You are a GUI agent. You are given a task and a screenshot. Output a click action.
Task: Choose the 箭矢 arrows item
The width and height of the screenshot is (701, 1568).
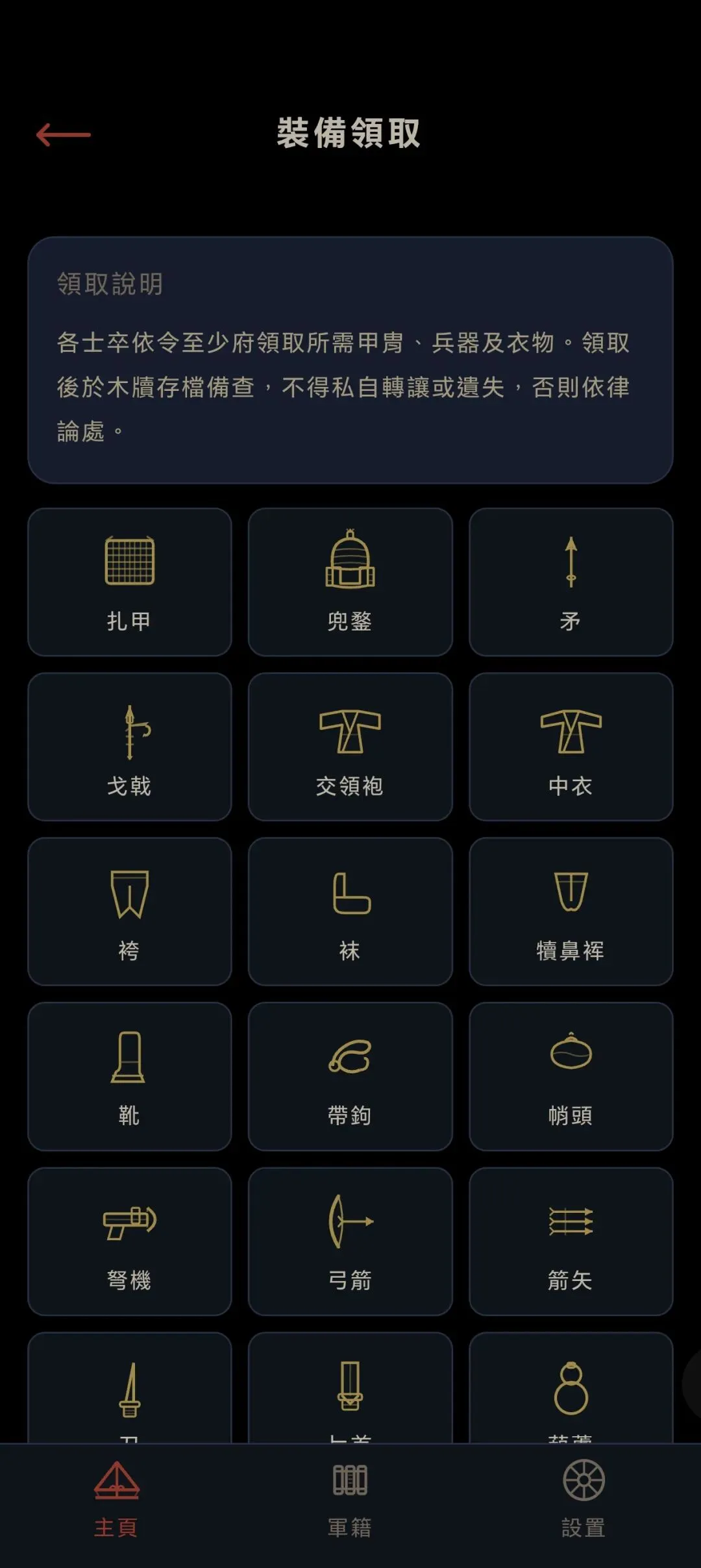click(x=571, y=1241)
